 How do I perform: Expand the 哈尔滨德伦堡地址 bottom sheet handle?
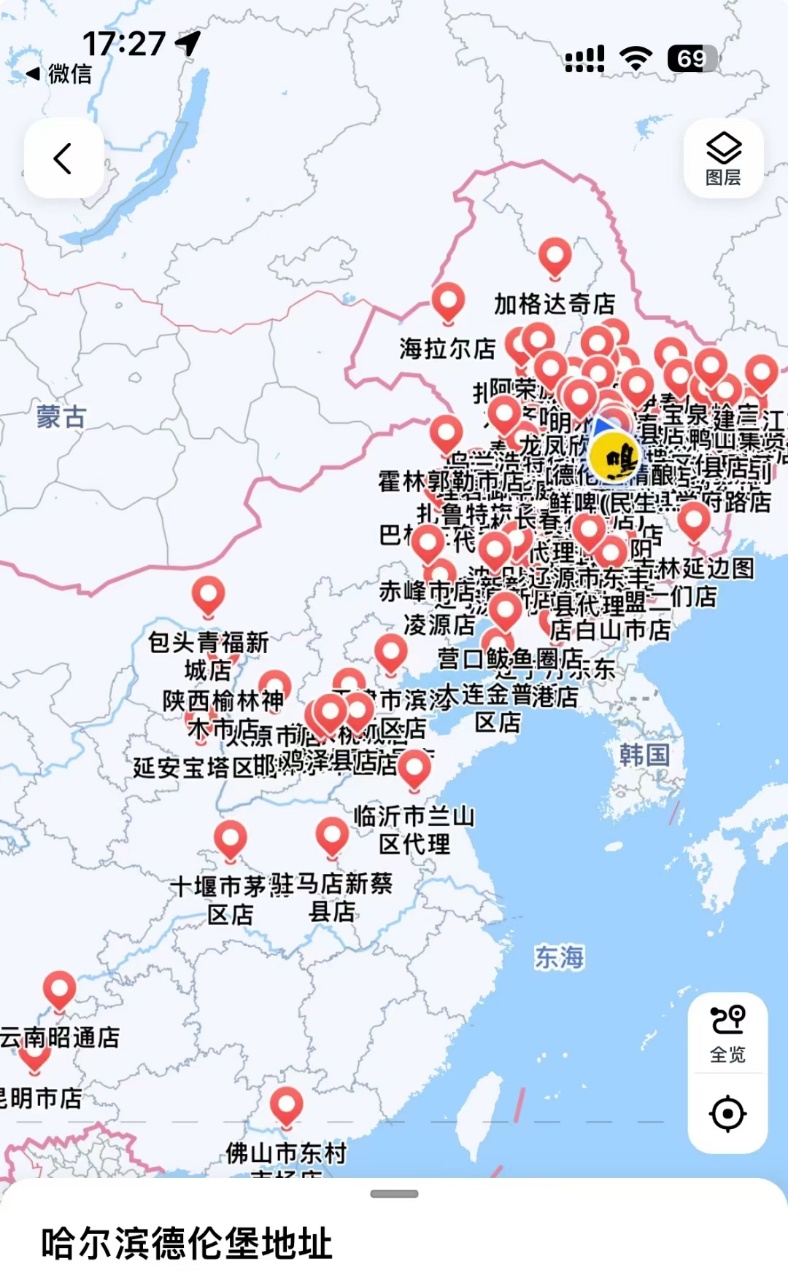[x=394, y=1194]
